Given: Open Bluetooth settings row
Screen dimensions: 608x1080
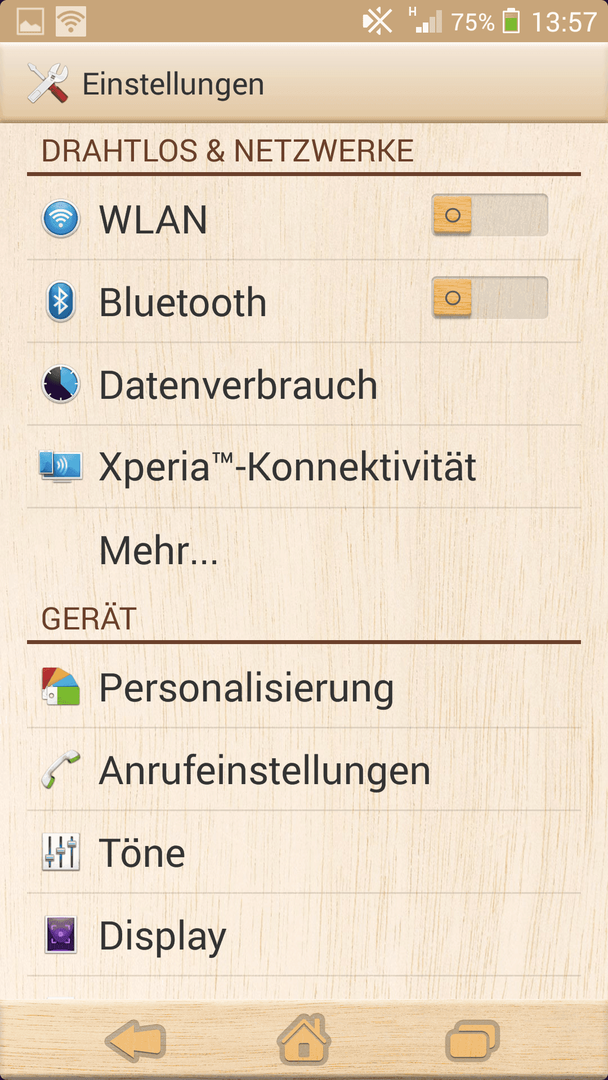Looking at the screenshot, I should point(304,302).
